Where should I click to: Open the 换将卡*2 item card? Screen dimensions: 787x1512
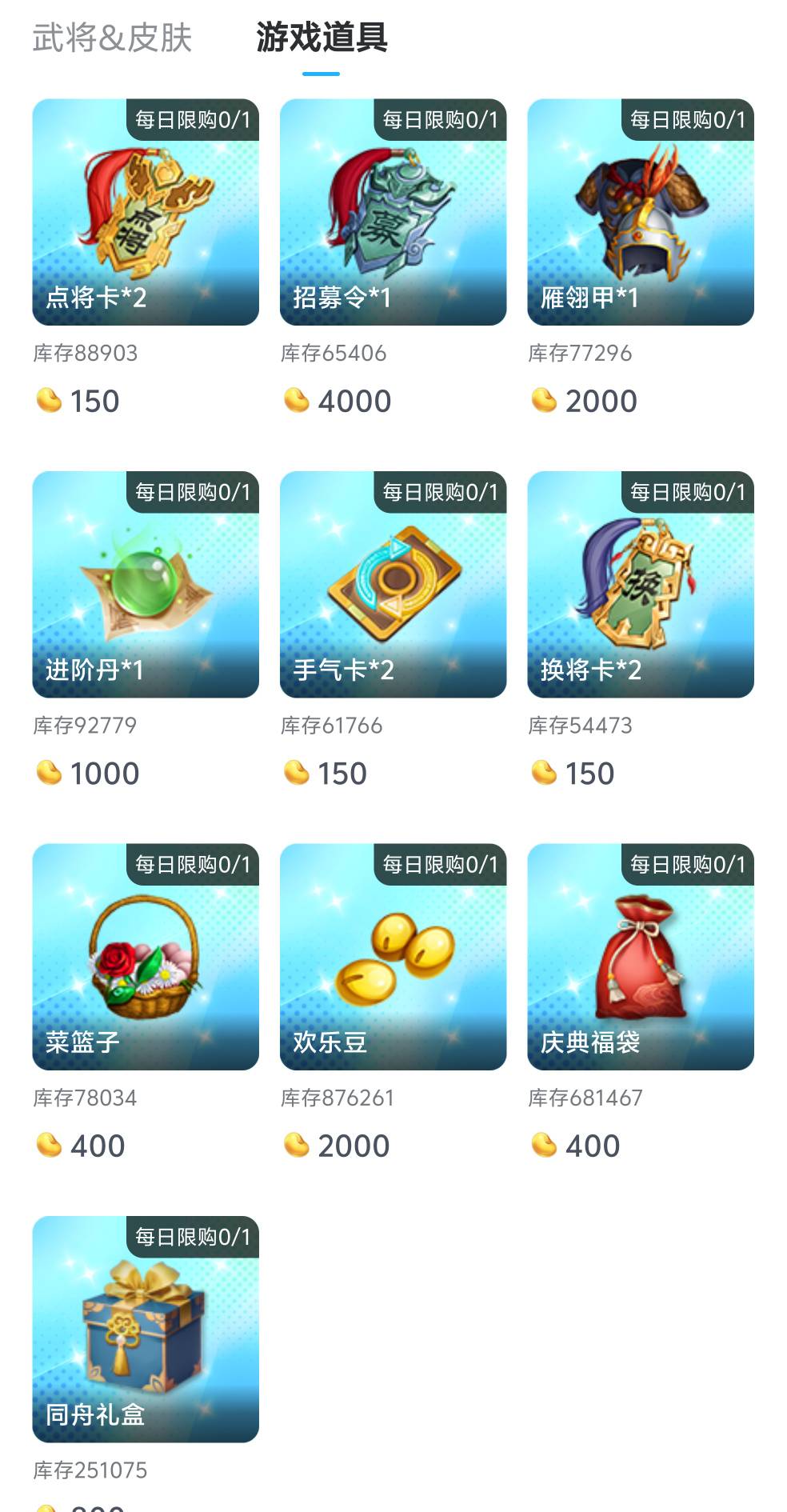640,584
